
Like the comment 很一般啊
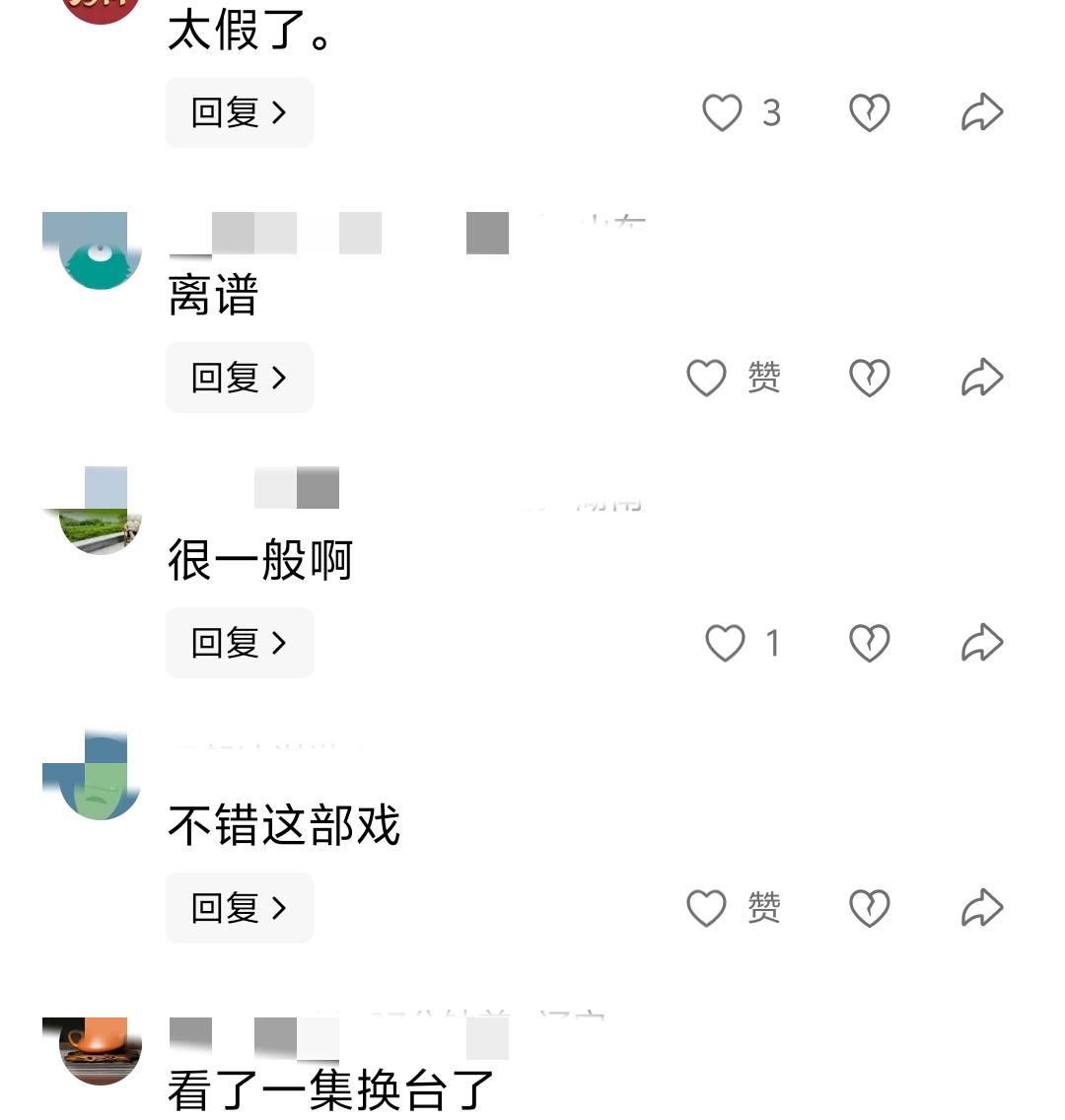tap(725, 643)
